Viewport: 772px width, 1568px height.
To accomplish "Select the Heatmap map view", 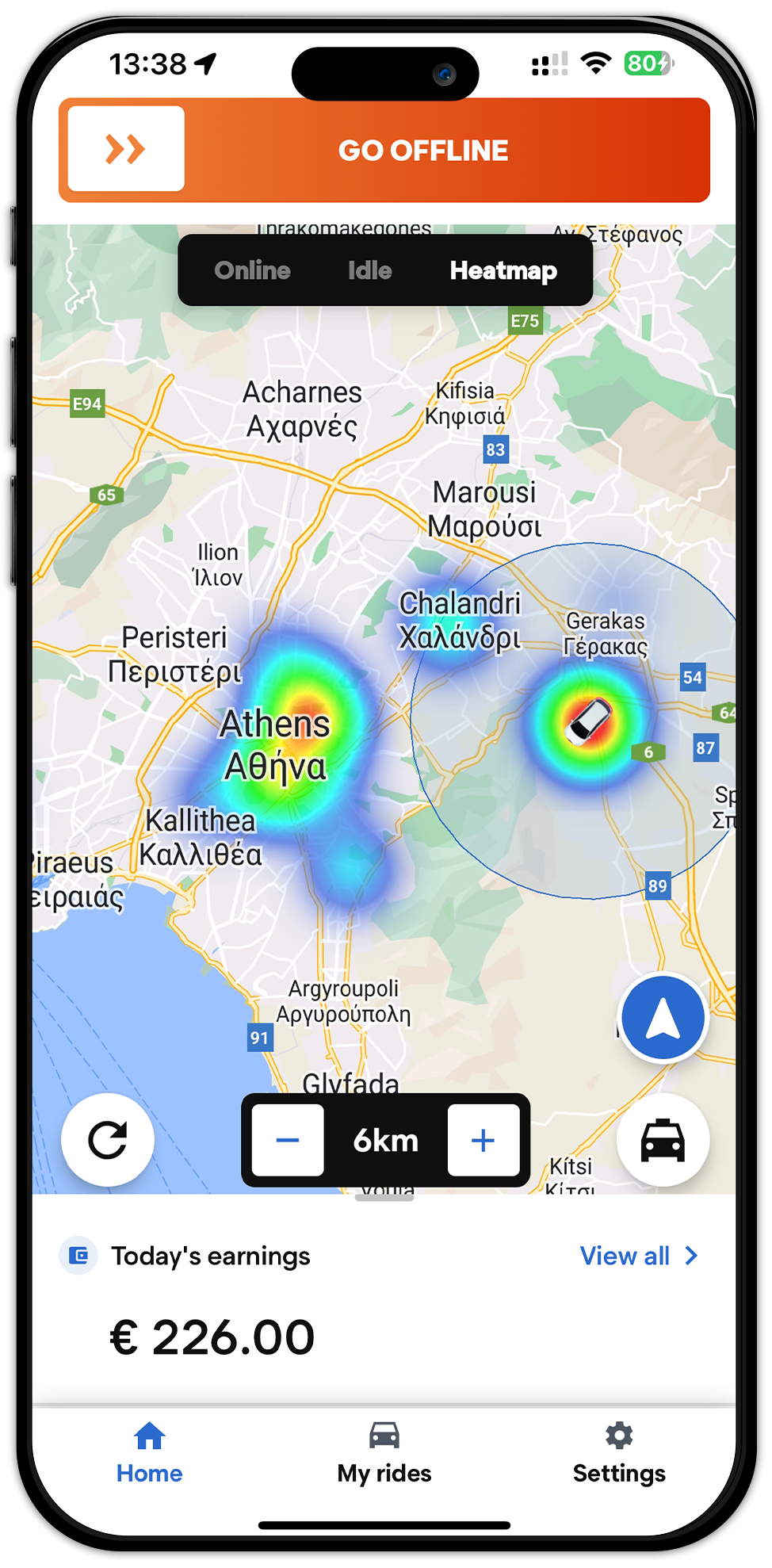I will tap(503, 270).
